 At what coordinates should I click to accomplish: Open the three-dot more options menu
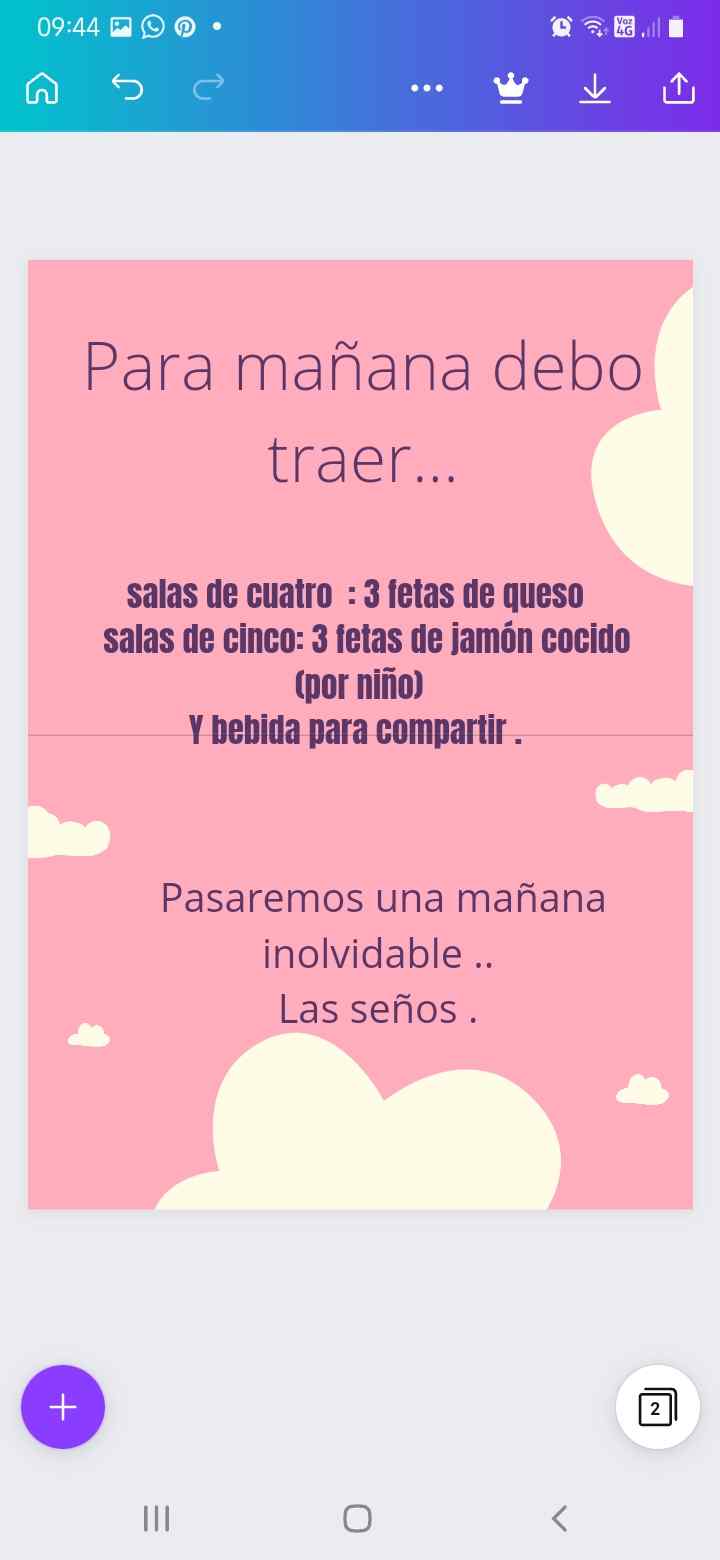click(x=427, y=89)
